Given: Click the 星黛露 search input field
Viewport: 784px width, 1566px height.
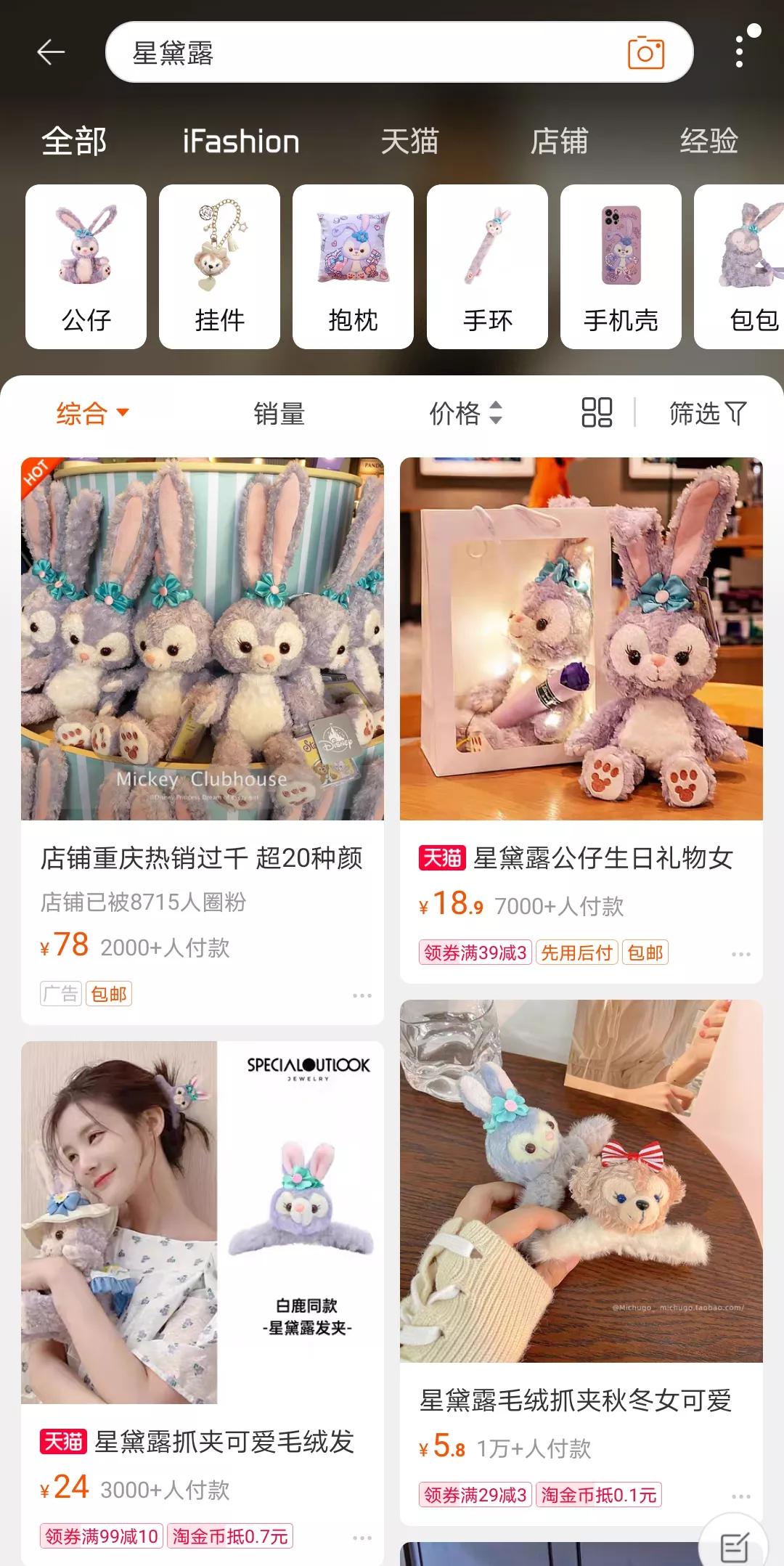Looking at the screenshot, I should [290, 54].
